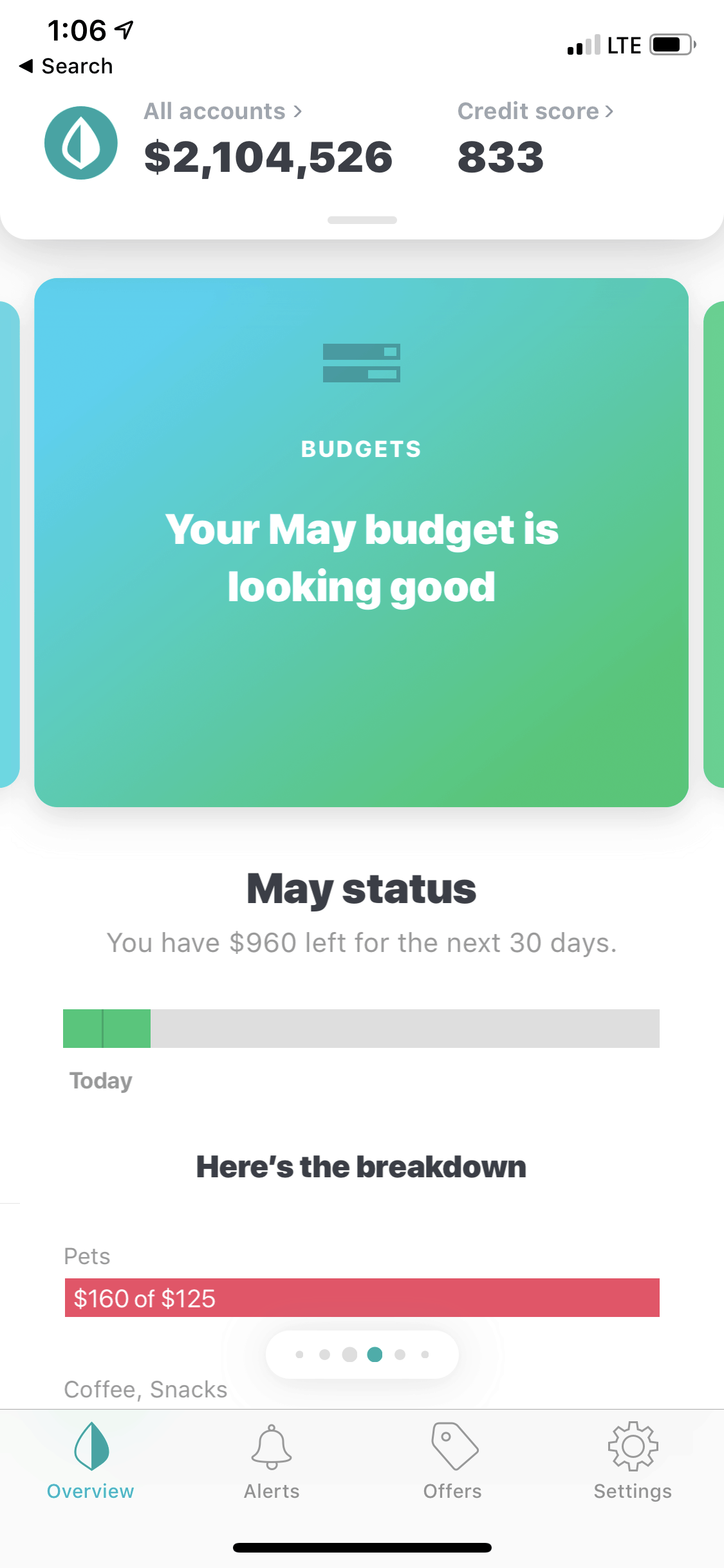Tap the battery indicator in the status bar
724x1568 pixels.
click(x=671, y=44)
